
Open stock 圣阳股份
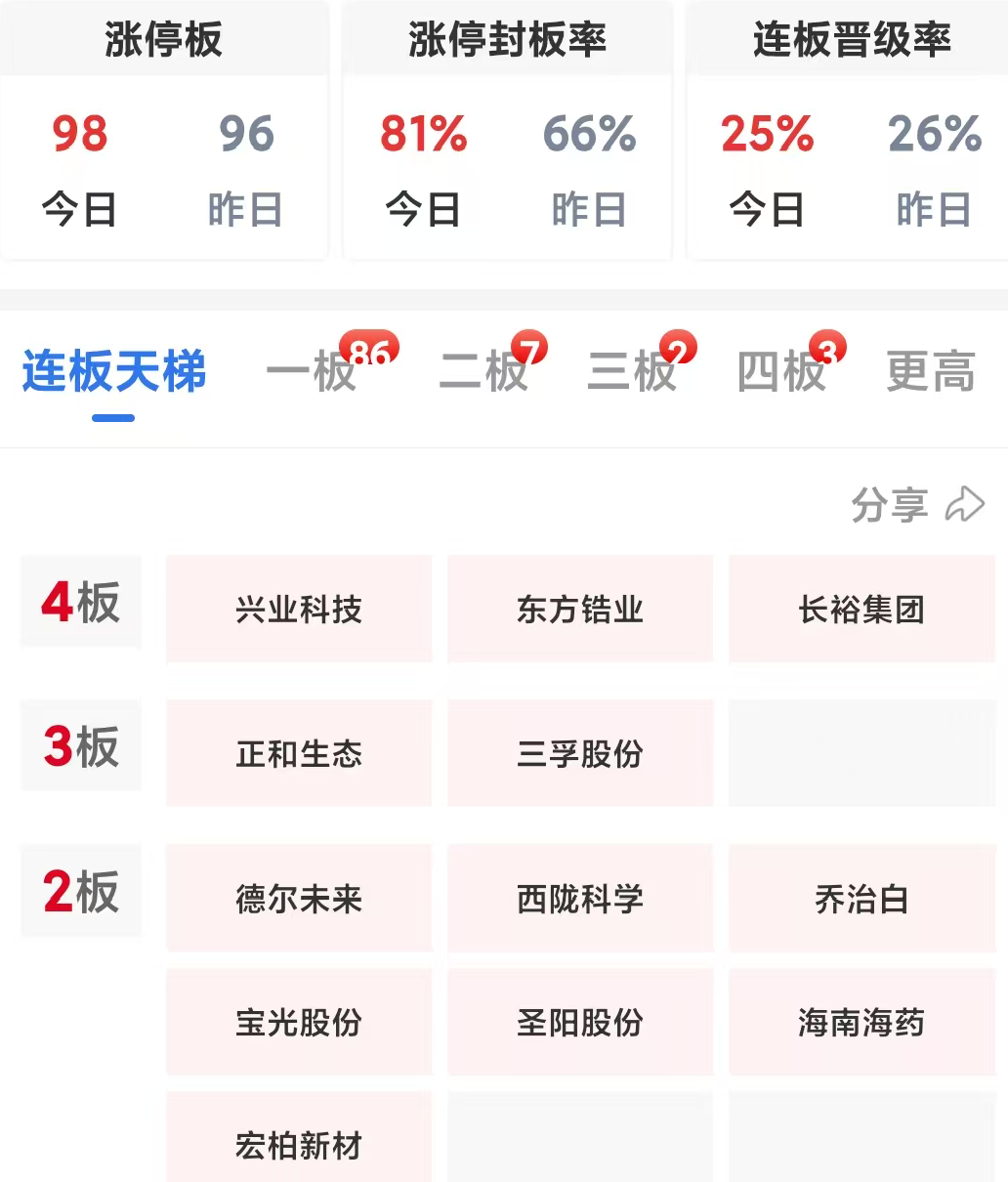580,1023
